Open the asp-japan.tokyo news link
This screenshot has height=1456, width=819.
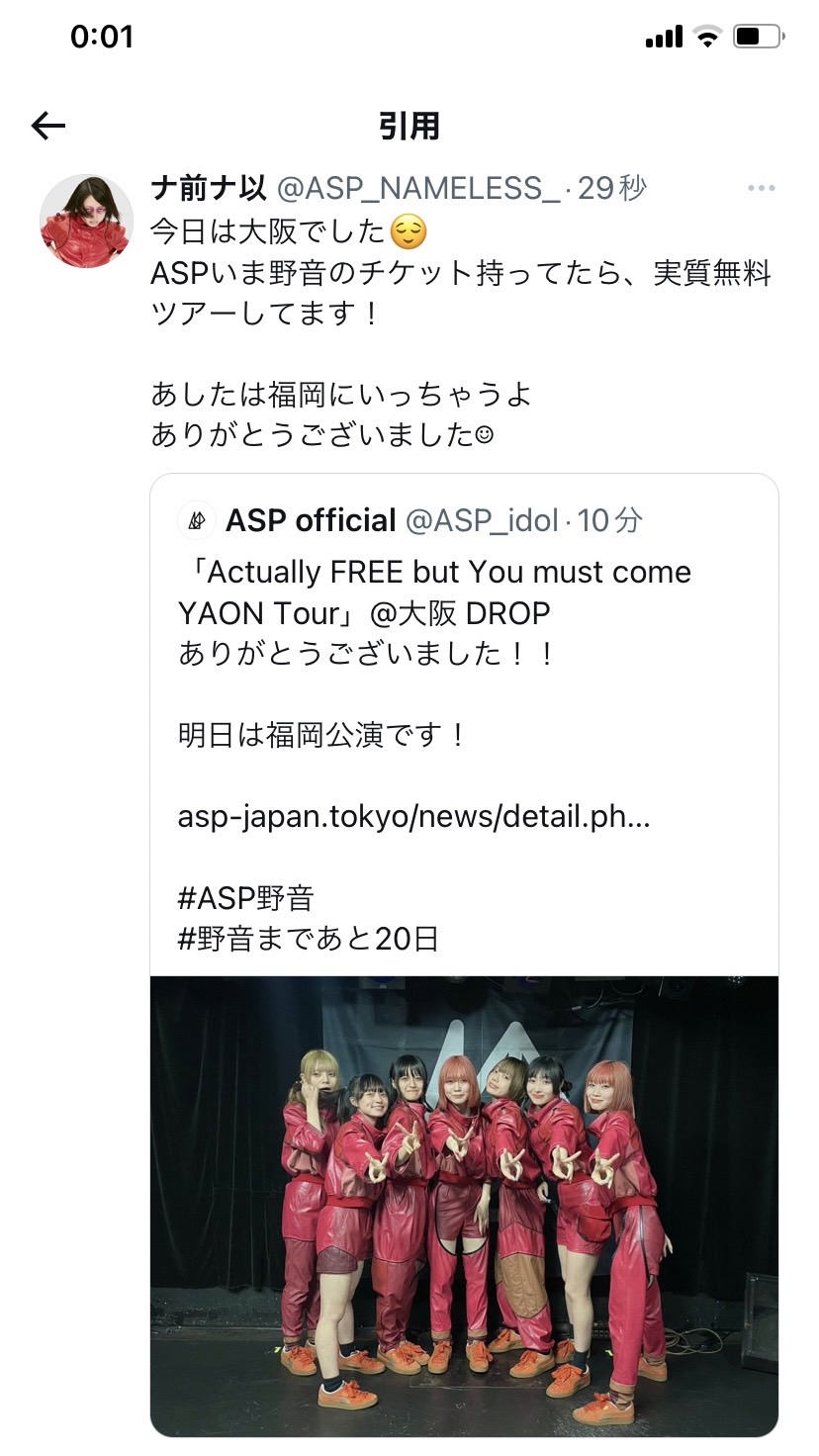(x=413, y=817)
